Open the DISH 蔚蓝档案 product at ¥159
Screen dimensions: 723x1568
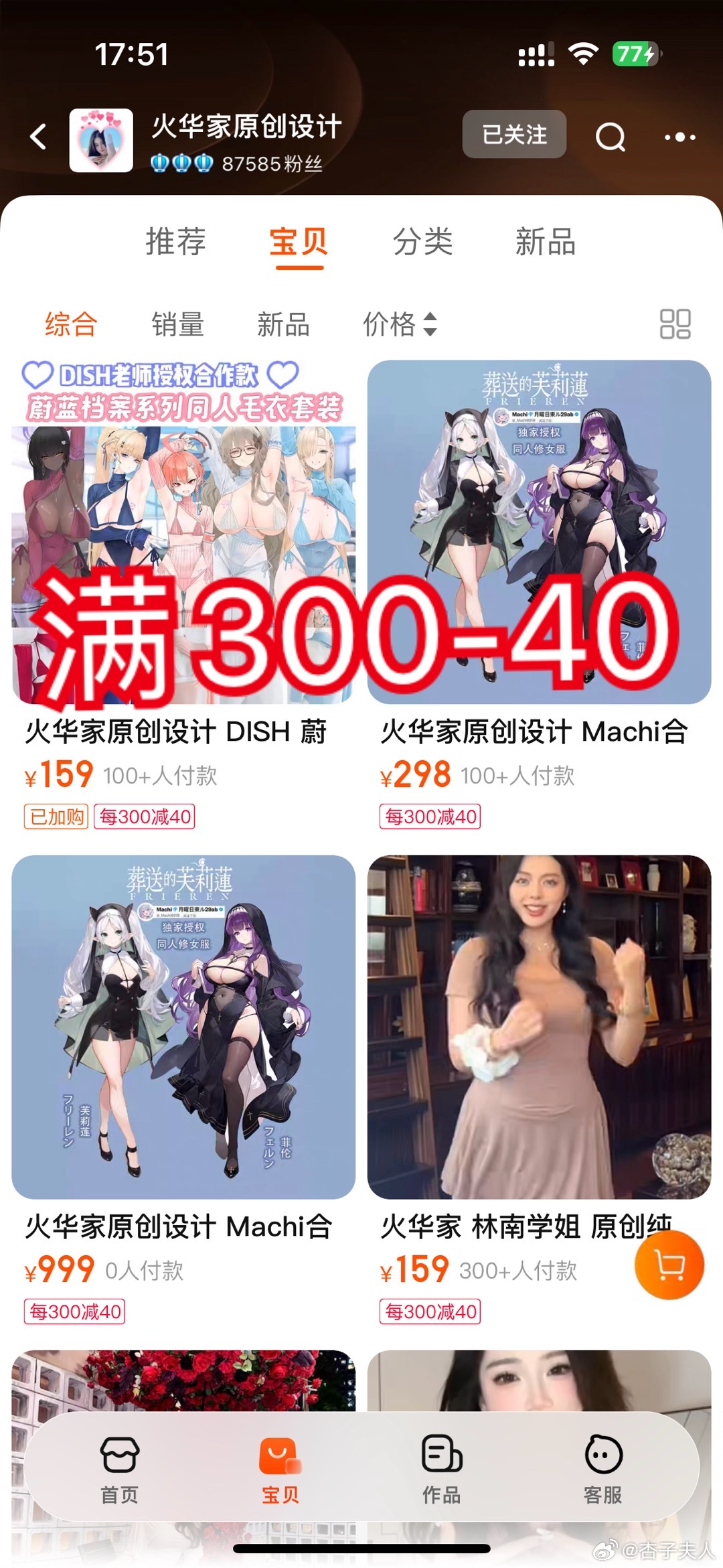pos(183,536)
